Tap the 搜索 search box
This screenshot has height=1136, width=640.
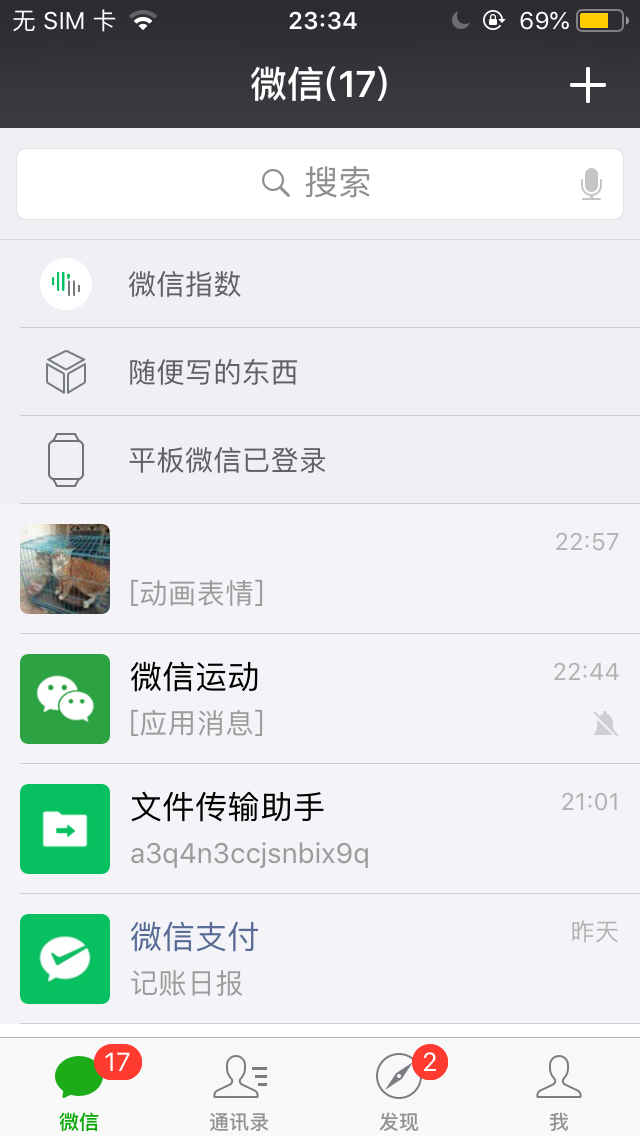316,183
